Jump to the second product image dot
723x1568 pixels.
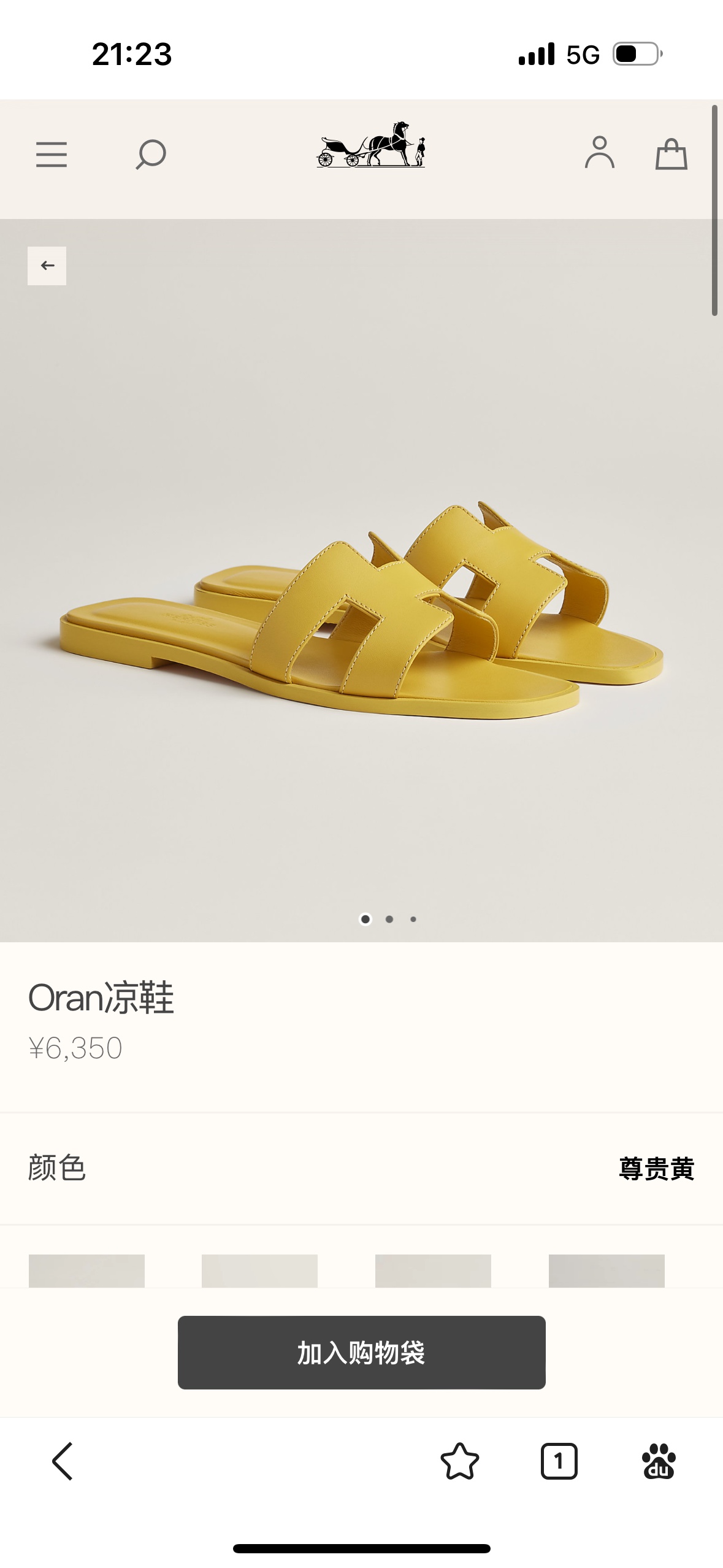389,919
